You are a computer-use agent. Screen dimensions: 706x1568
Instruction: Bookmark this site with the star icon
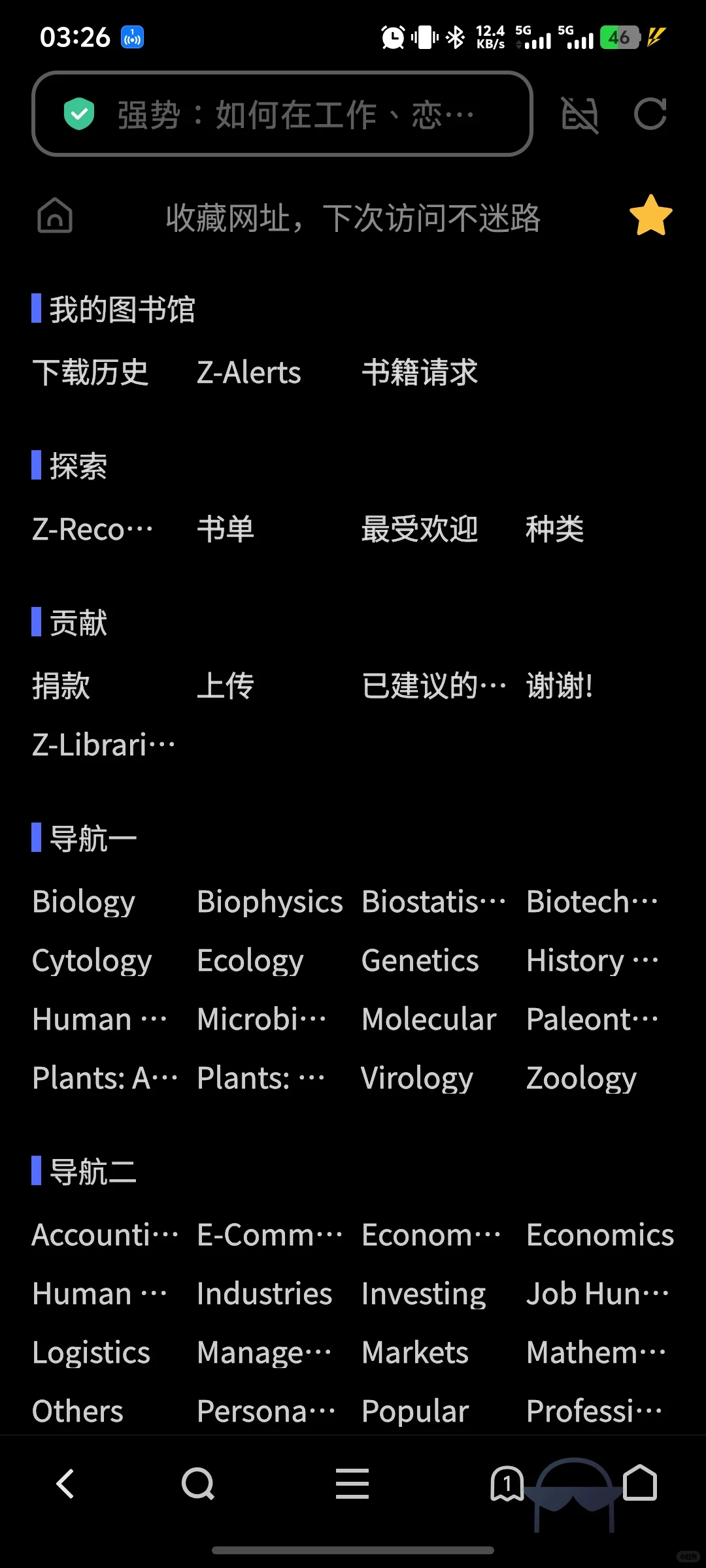pos(650,216)
